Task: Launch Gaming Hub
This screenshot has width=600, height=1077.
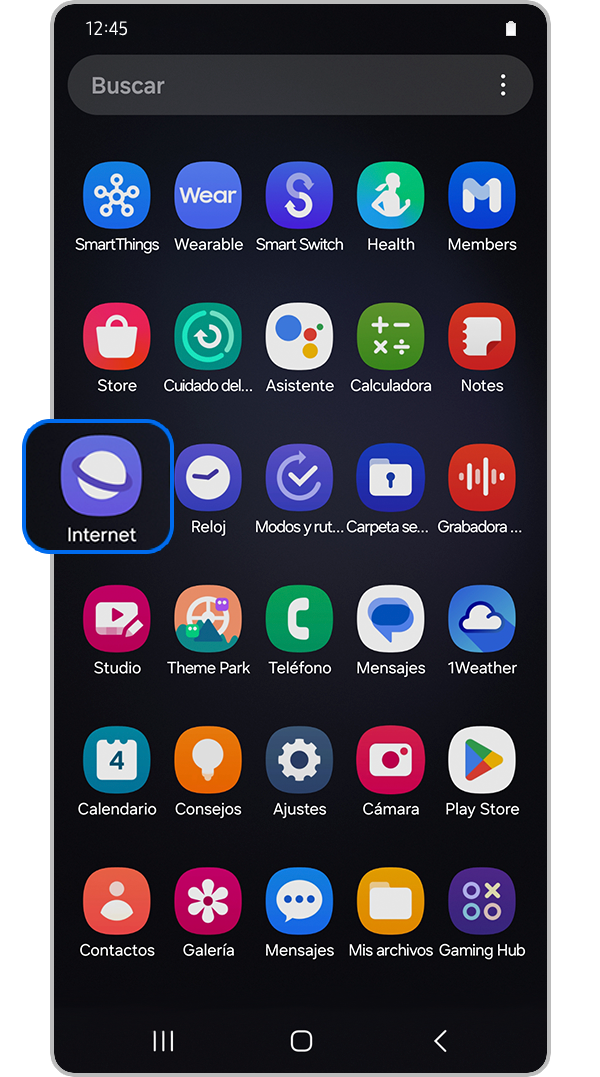Action: [482, 901]
